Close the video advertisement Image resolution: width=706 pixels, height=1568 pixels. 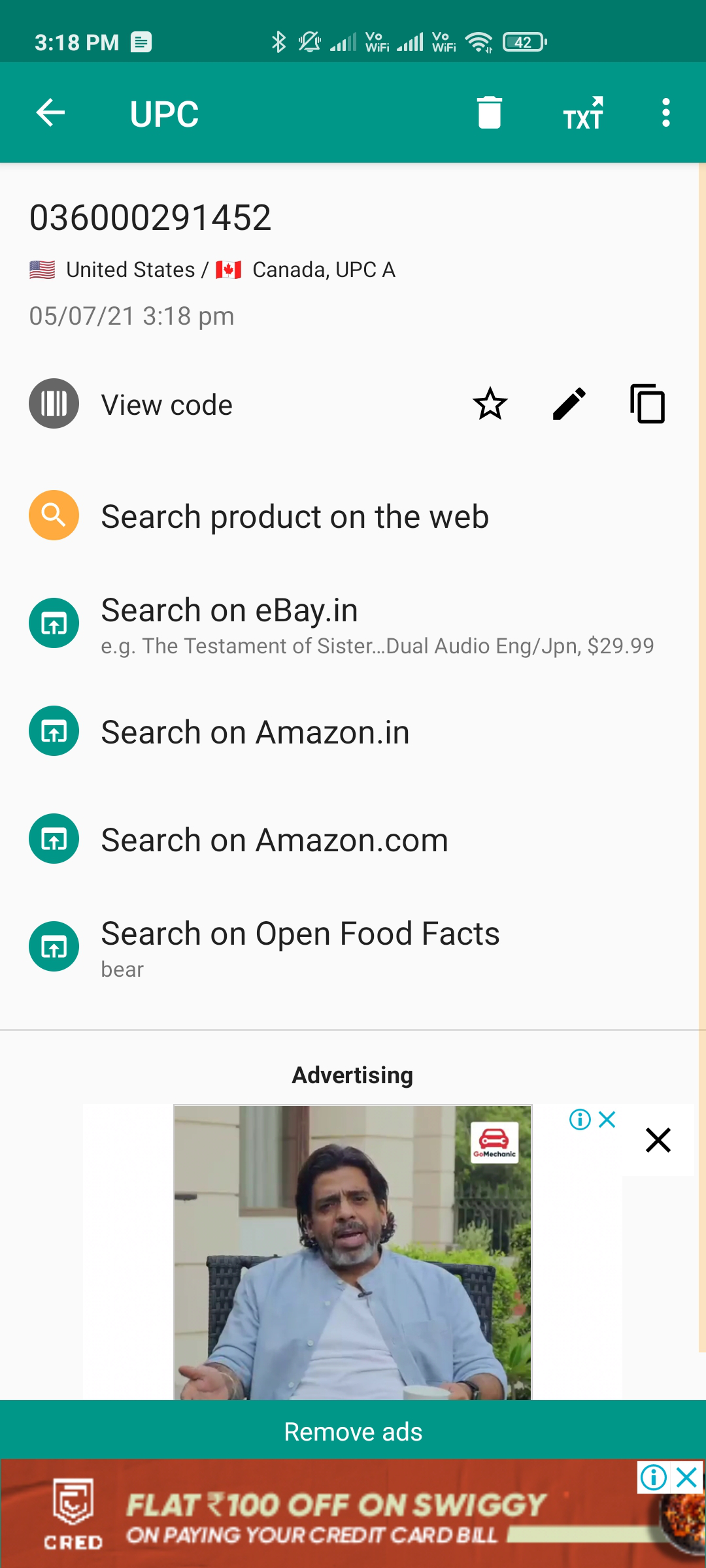[x=658, y=1140]
